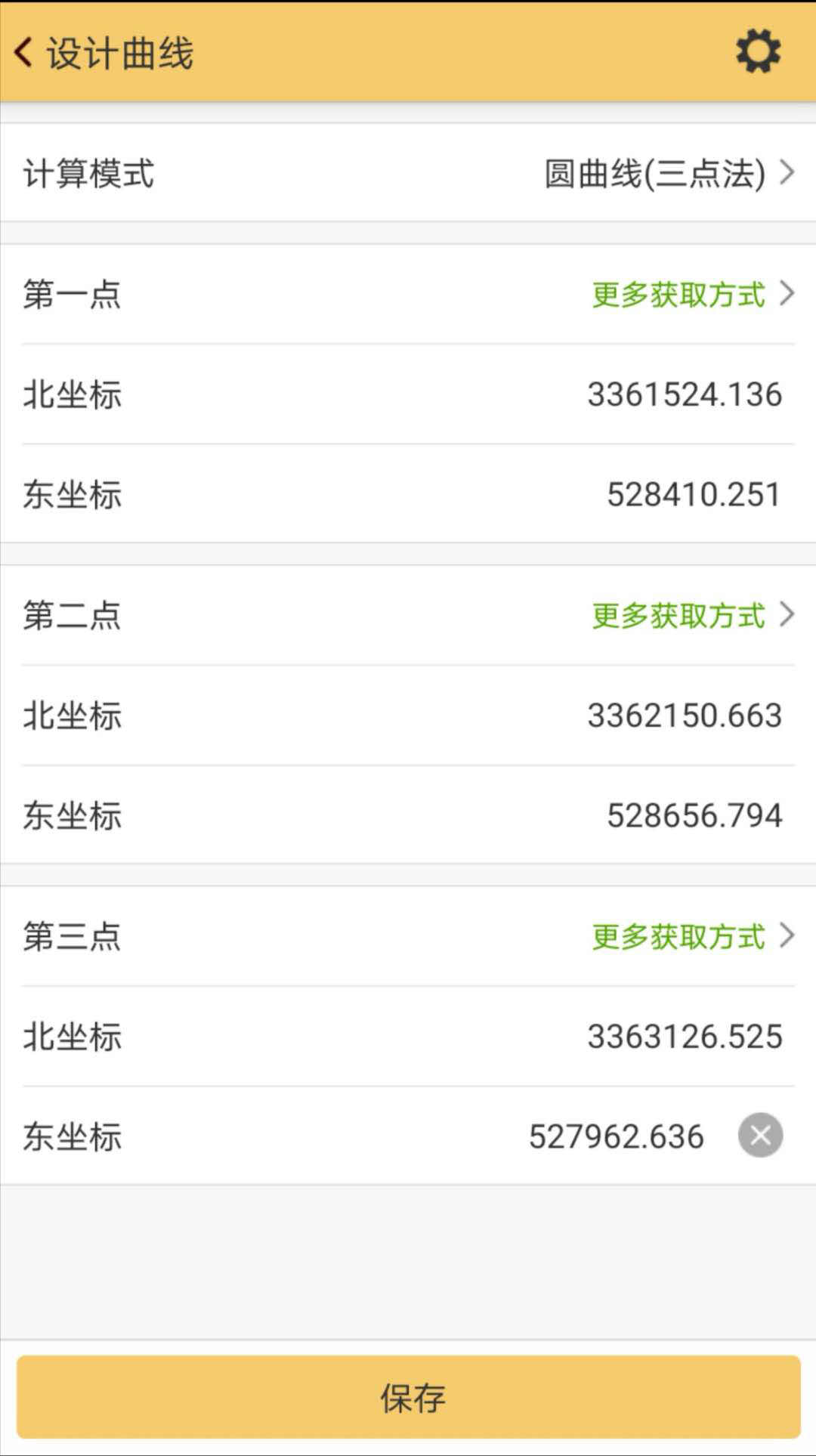Click the clear (X) icon on 东坐标 527962.636
Screen dimensions: 816x1456
(760, 1135)
